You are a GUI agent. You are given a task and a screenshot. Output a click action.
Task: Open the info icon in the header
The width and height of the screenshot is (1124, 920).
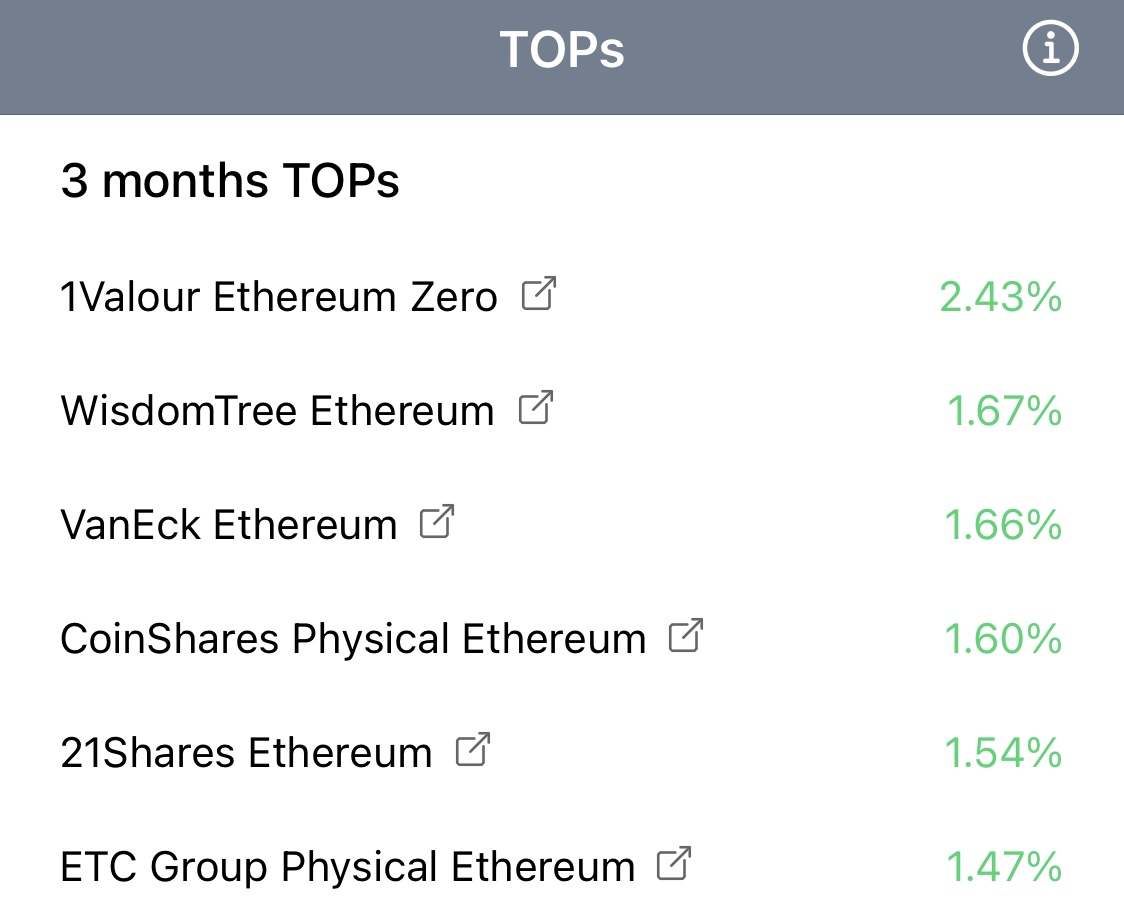(1050, 48)
